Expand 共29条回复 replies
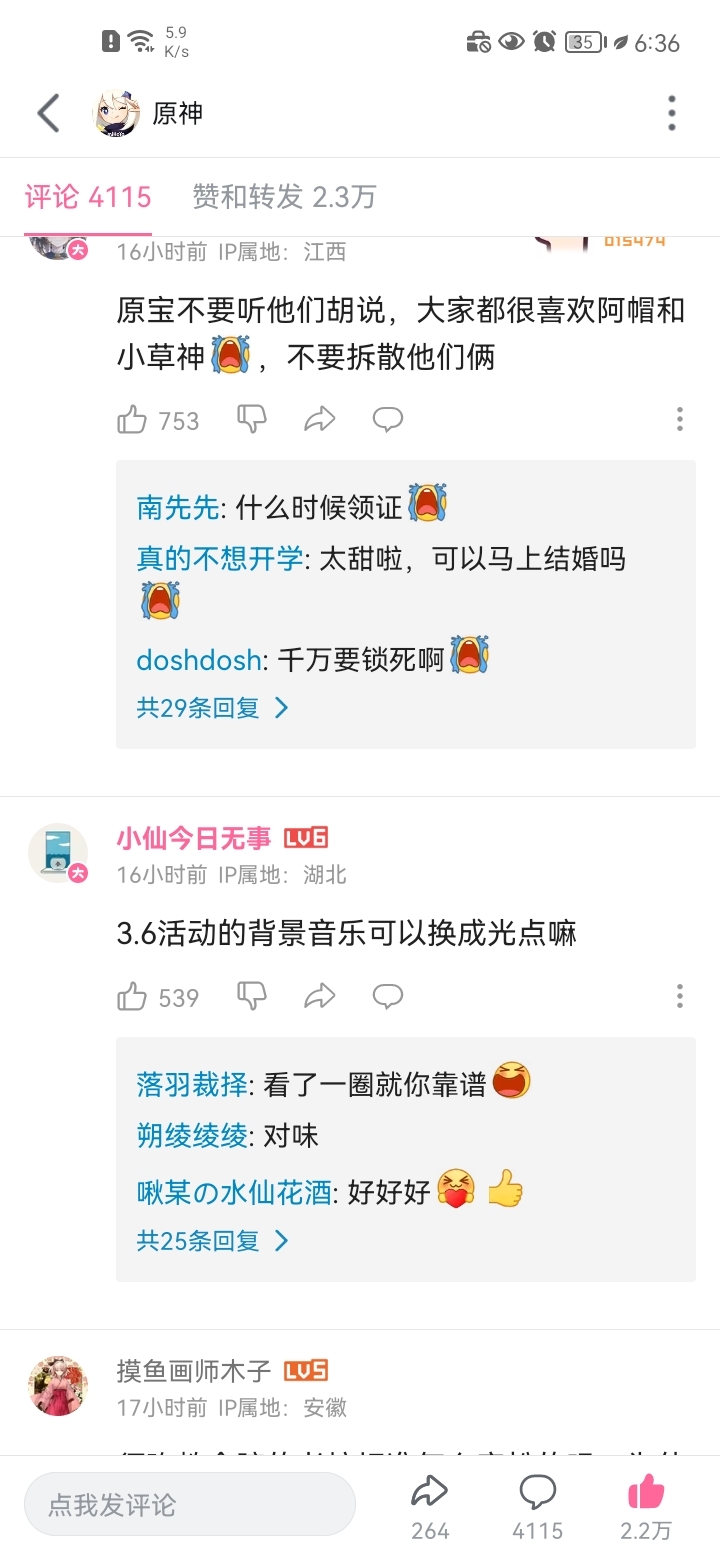The height and width of the screenshot is (1560, 720). [x=212, y=708]
